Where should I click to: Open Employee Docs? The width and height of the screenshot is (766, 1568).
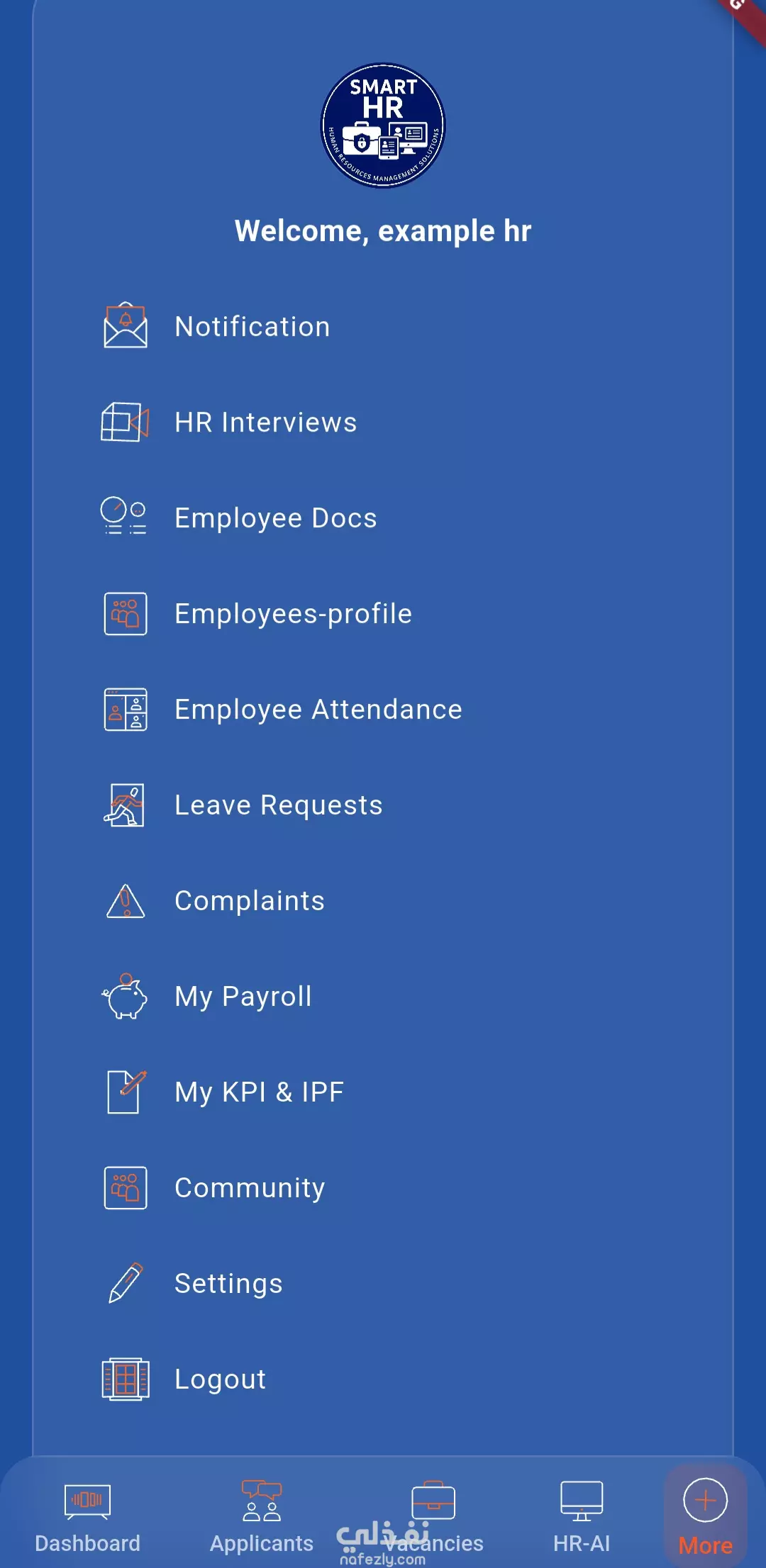(x=275, y=518)
